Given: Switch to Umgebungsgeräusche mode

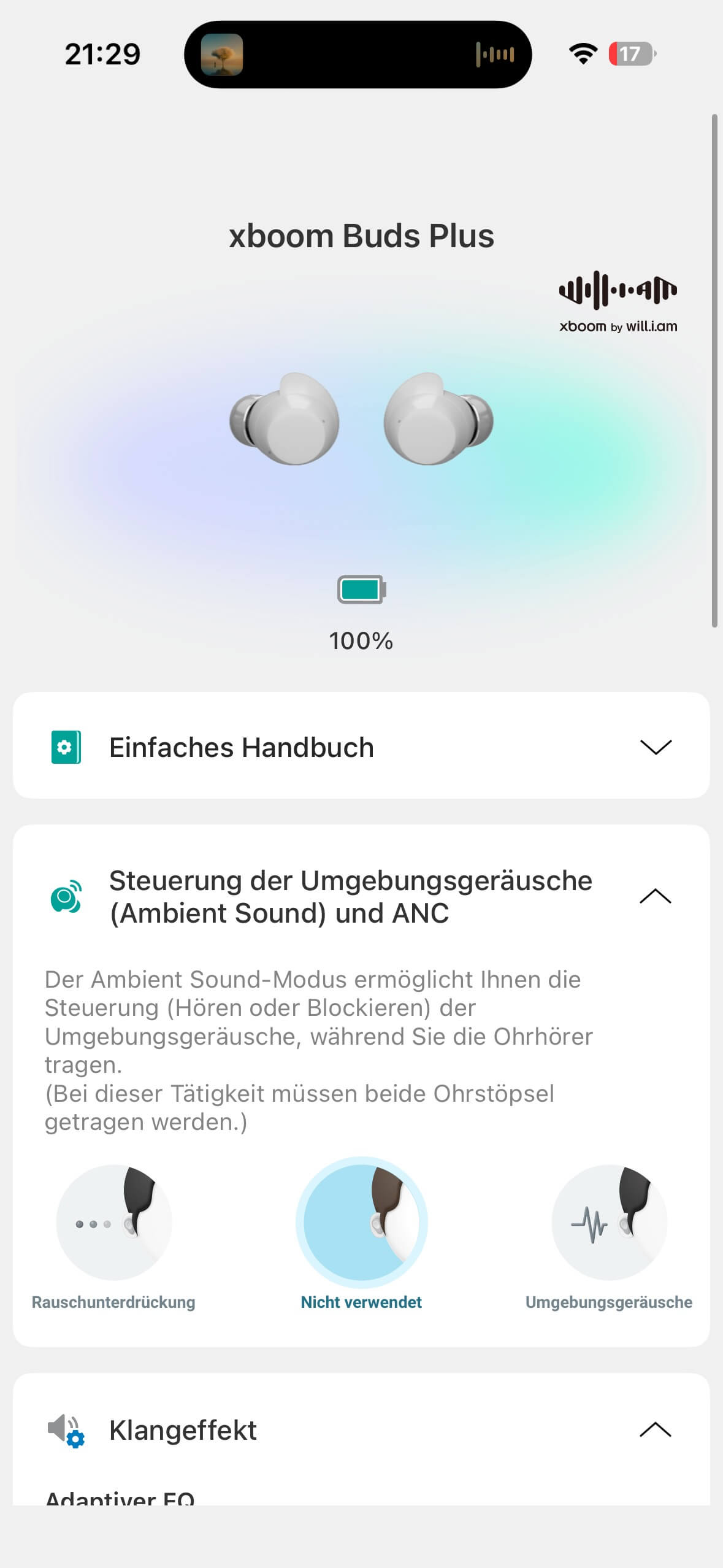Looking at the screenshot, I should [x=609, y=1223].
